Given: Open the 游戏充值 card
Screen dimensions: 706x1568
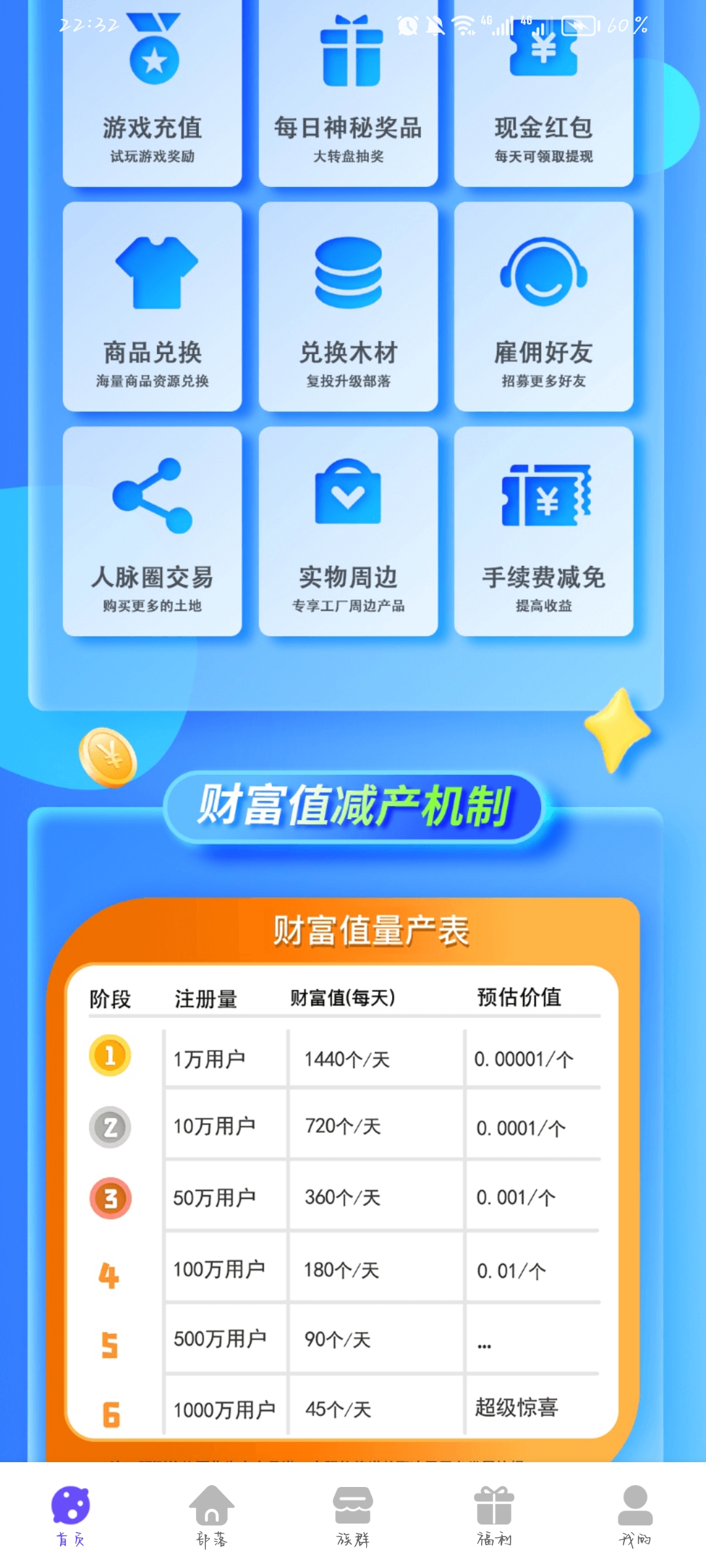Looking at the screenshot, I should tap(152, 93).
